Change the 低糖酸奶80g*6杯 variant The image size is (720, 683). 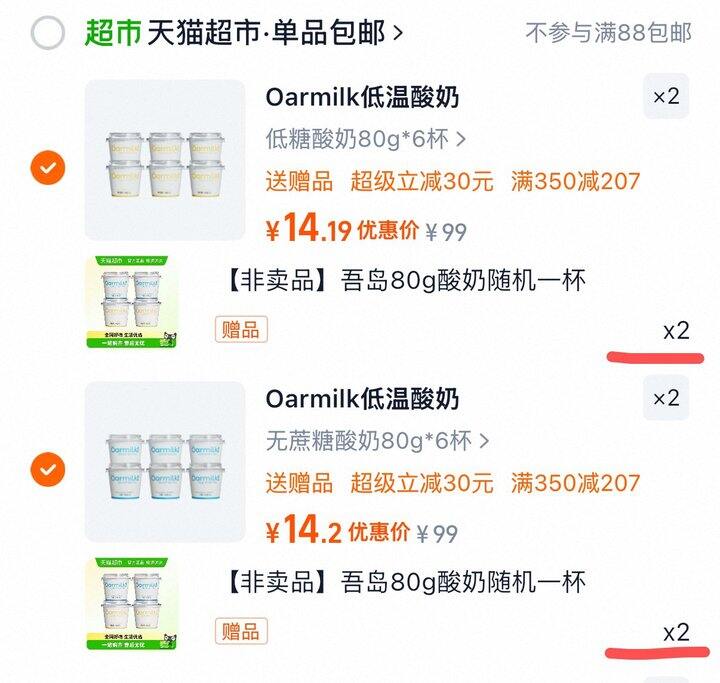point(365,138)
